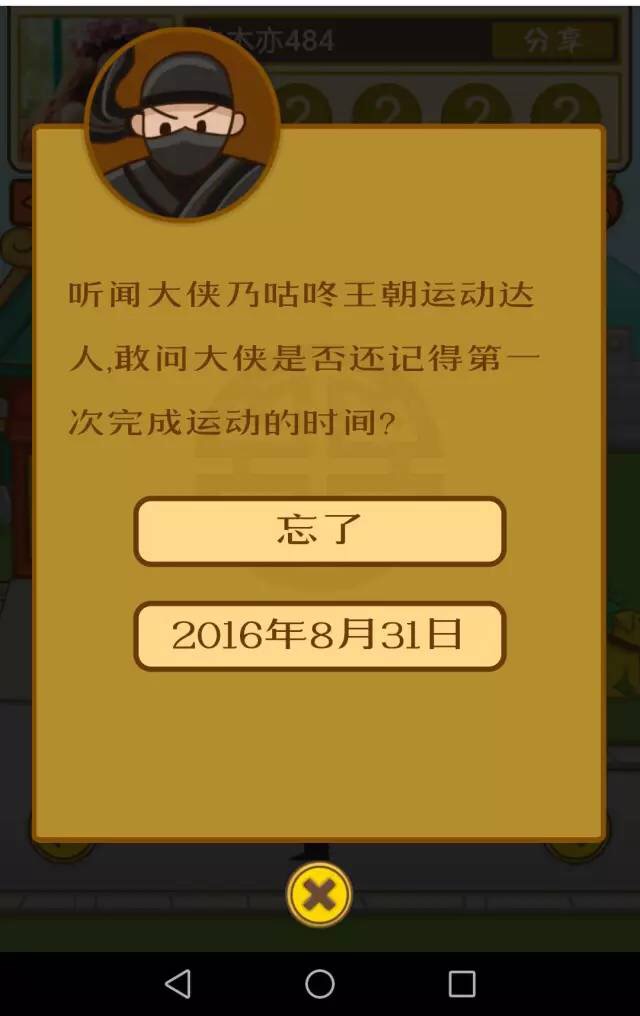Viewport: 640px width, 1016px height.
Task: Go to the home screen
Action: (x=320, y=984)
